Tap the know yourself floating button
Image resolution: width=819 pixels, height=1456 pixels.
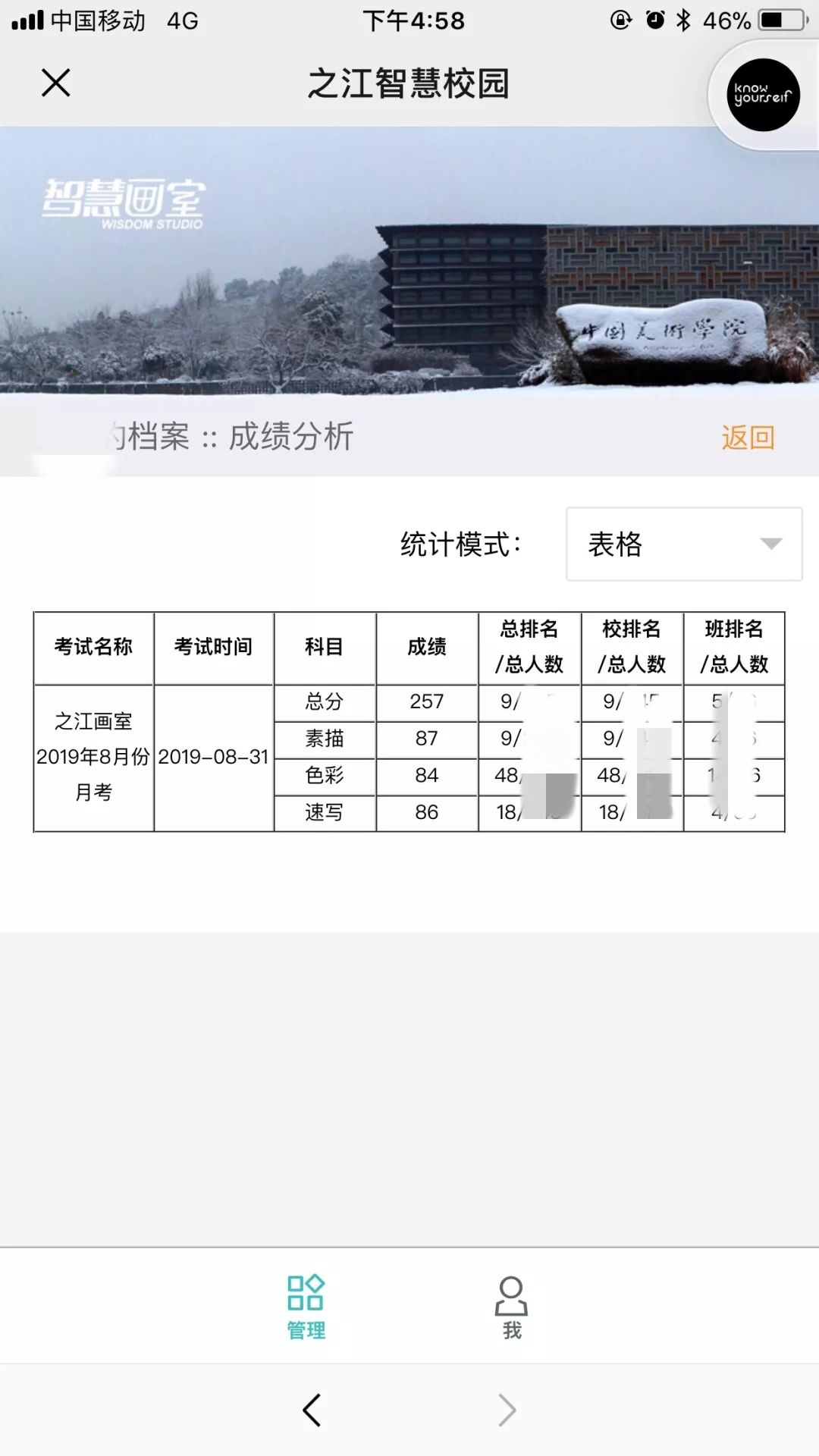763,95
